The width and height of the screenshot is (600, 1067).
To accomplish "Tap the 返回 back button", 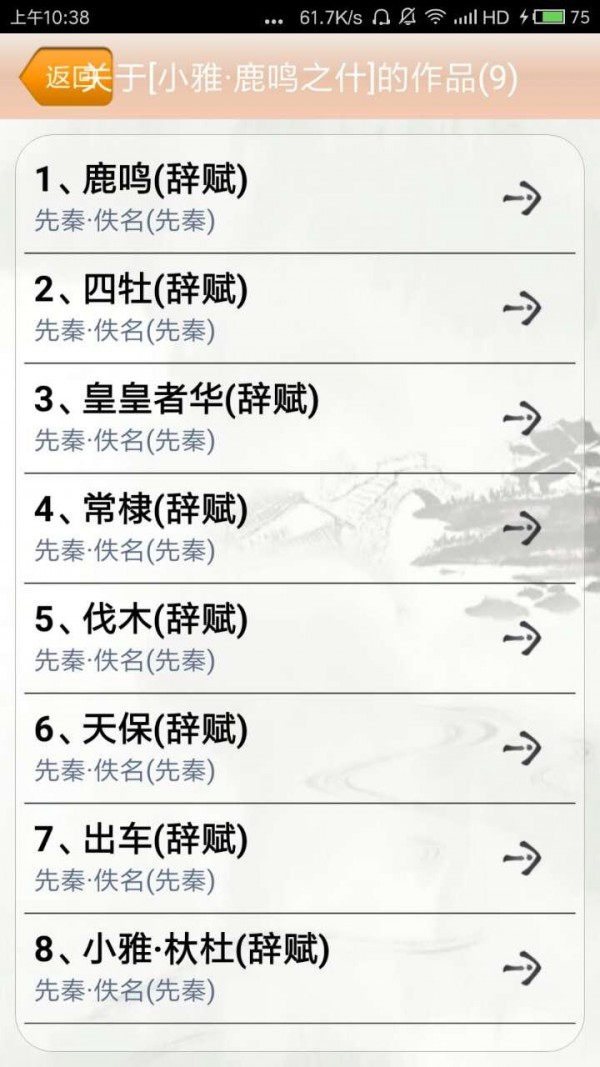I will [62, 77].
